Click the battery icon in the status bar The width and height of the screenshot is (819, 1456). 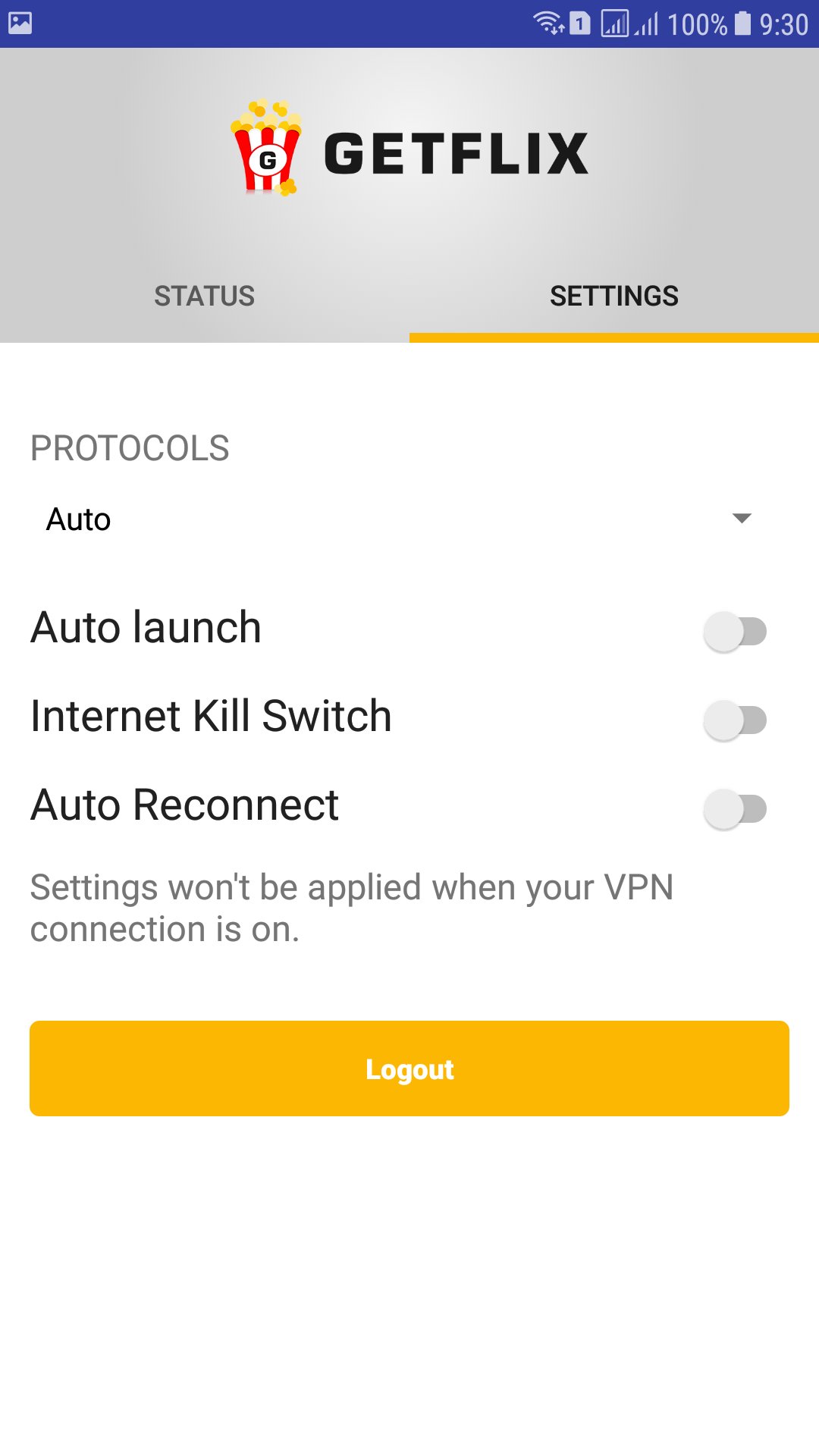pyautogui.click(x=742, y=23)
